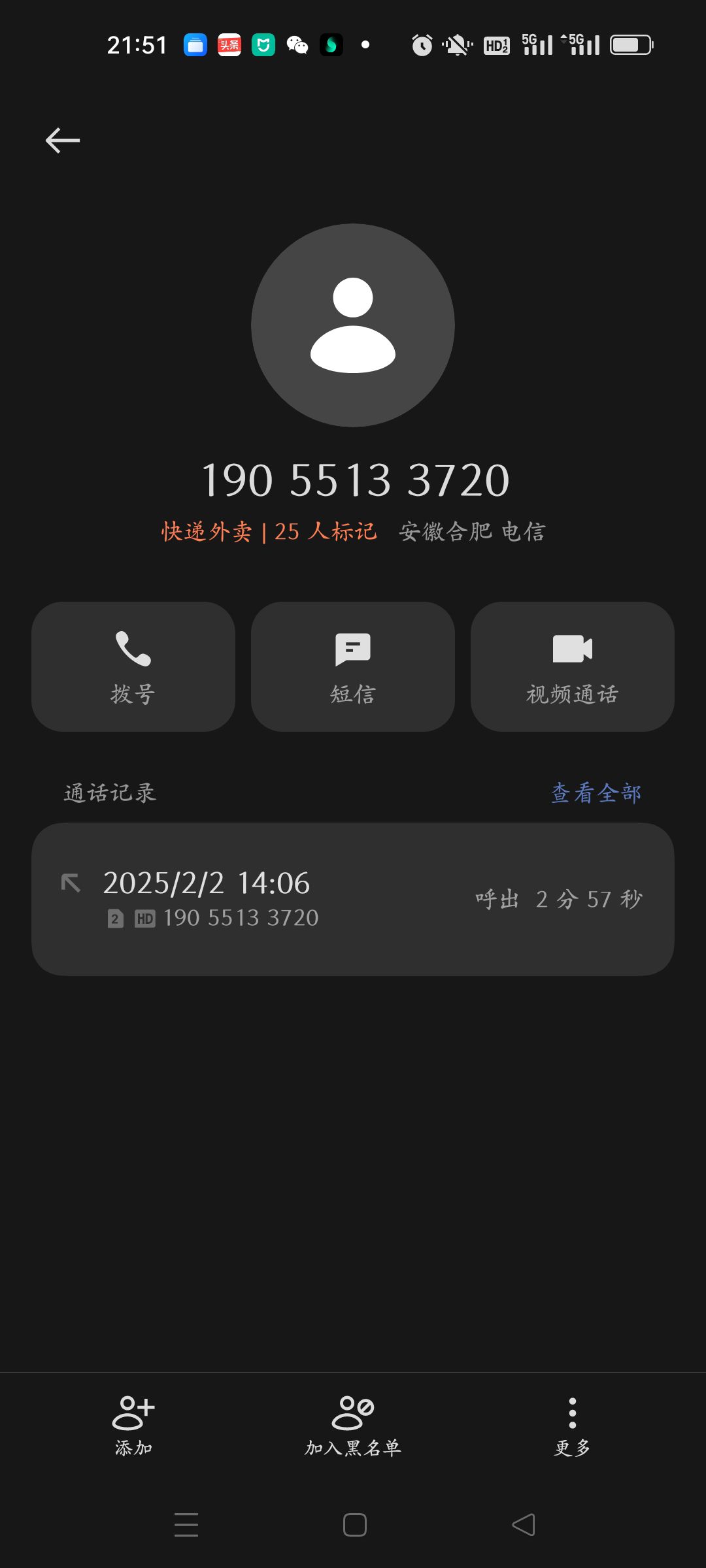Tap the system home button
The image size is (706, 1568).
tap(354, 1525)
